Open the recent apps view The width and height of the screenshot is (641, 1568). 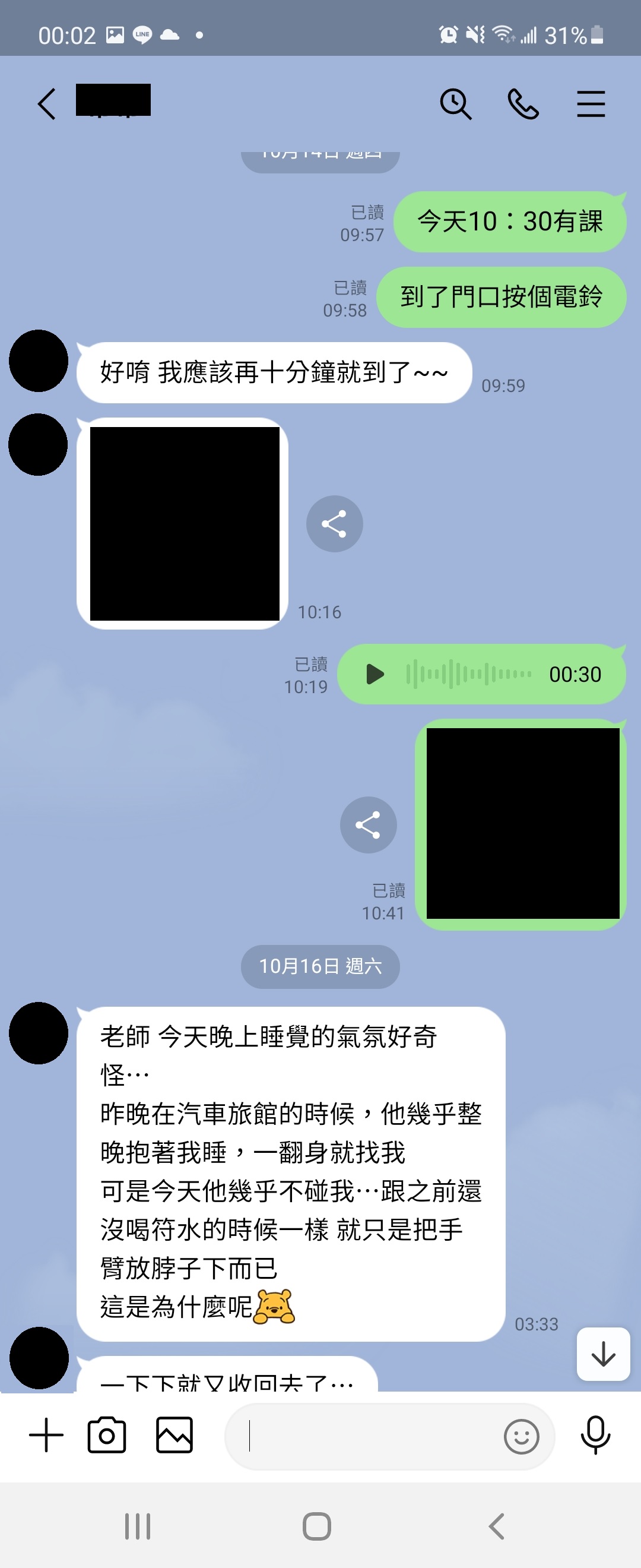tap(138, 1526)
